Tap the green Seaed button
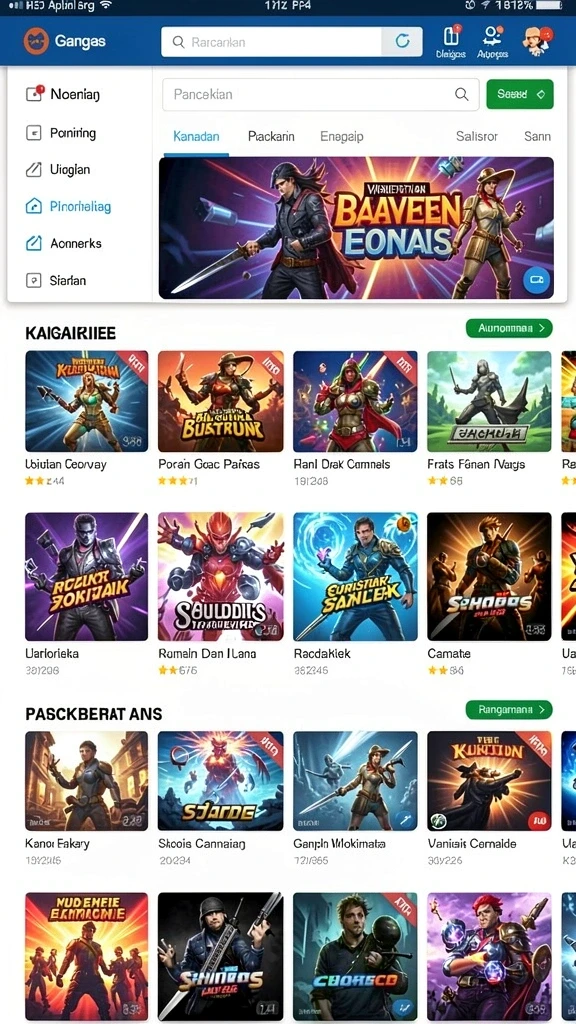The width and height of the screenshot is (576, 1024). [520, 94]
